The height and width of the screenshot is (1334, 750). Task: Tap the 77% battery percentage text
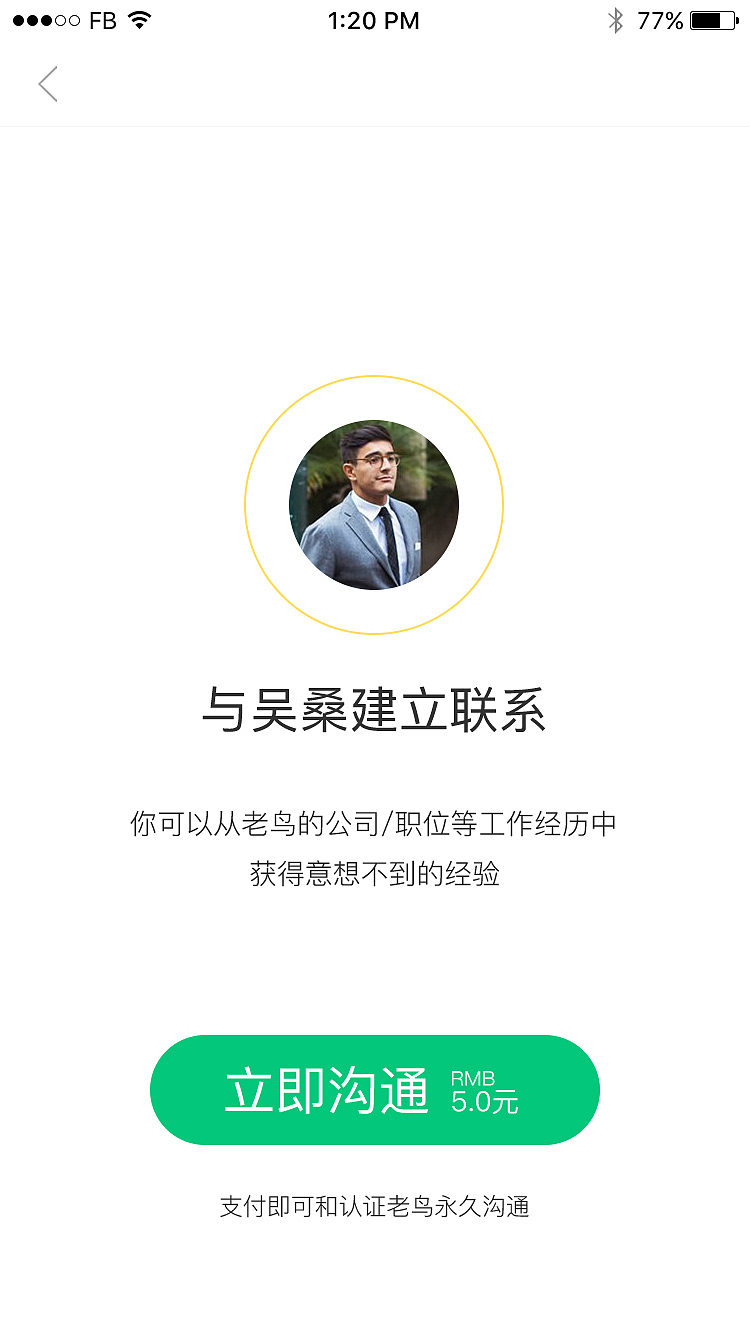(662, 18)
